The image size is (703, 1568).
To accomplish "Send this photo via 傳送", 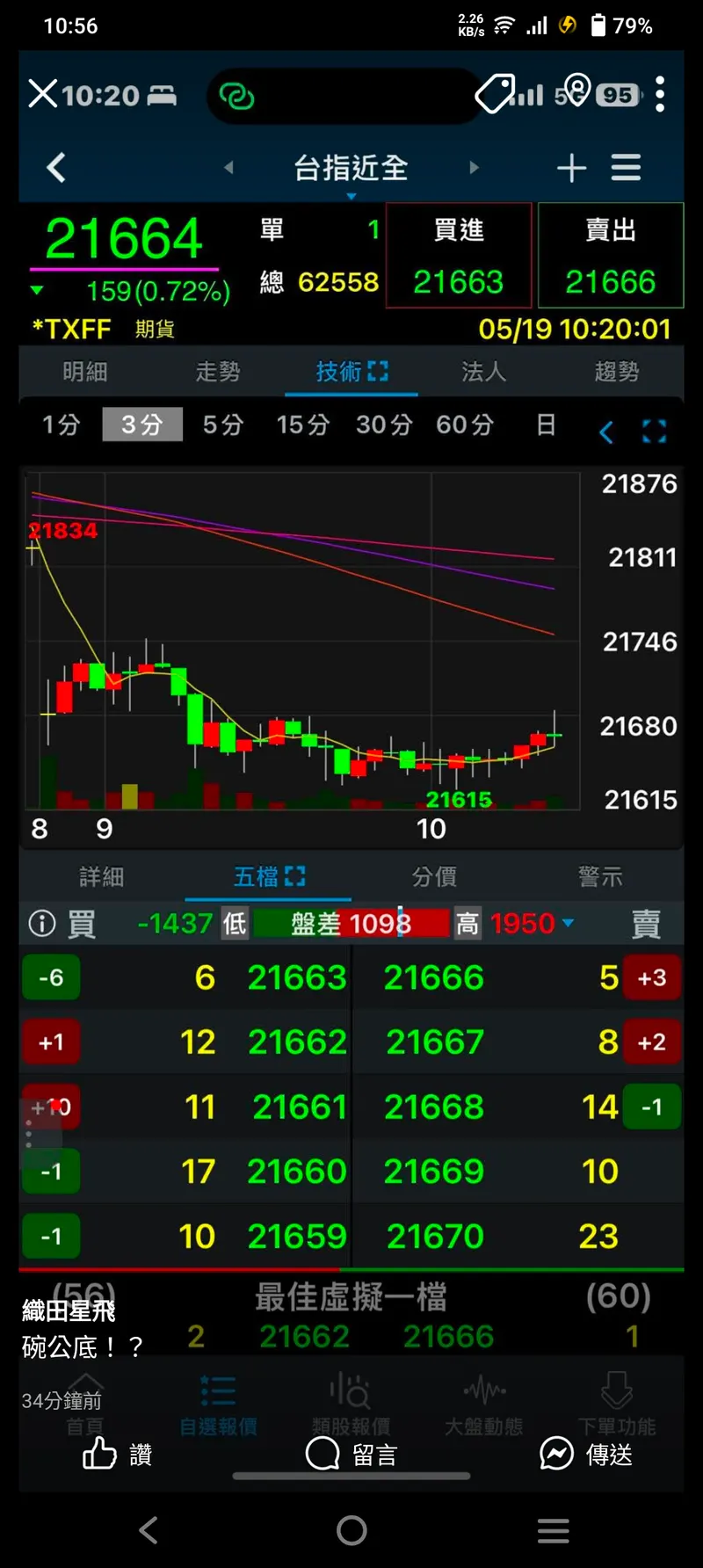I will click(x=586, y=1455).
